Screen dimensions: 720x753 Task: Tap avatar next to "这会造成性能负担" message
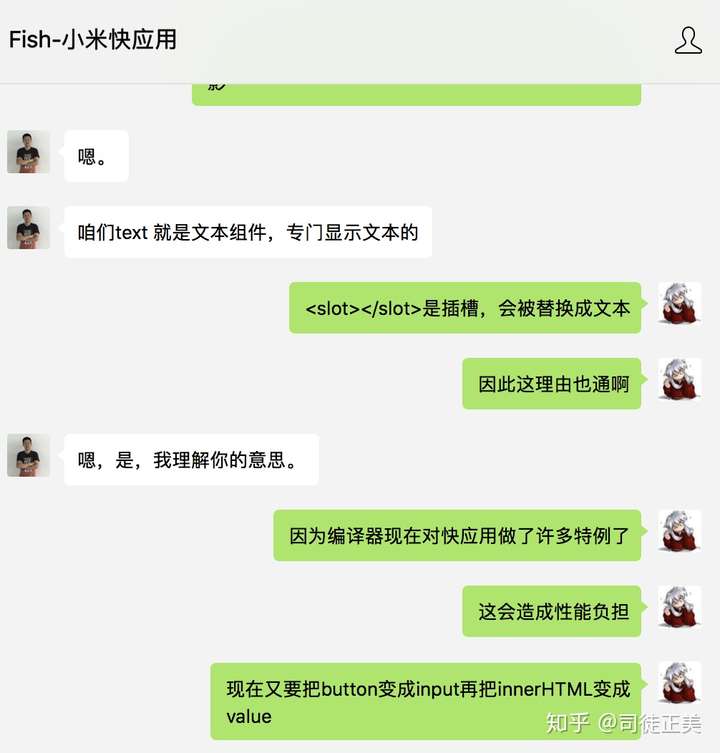coord(680,607)
